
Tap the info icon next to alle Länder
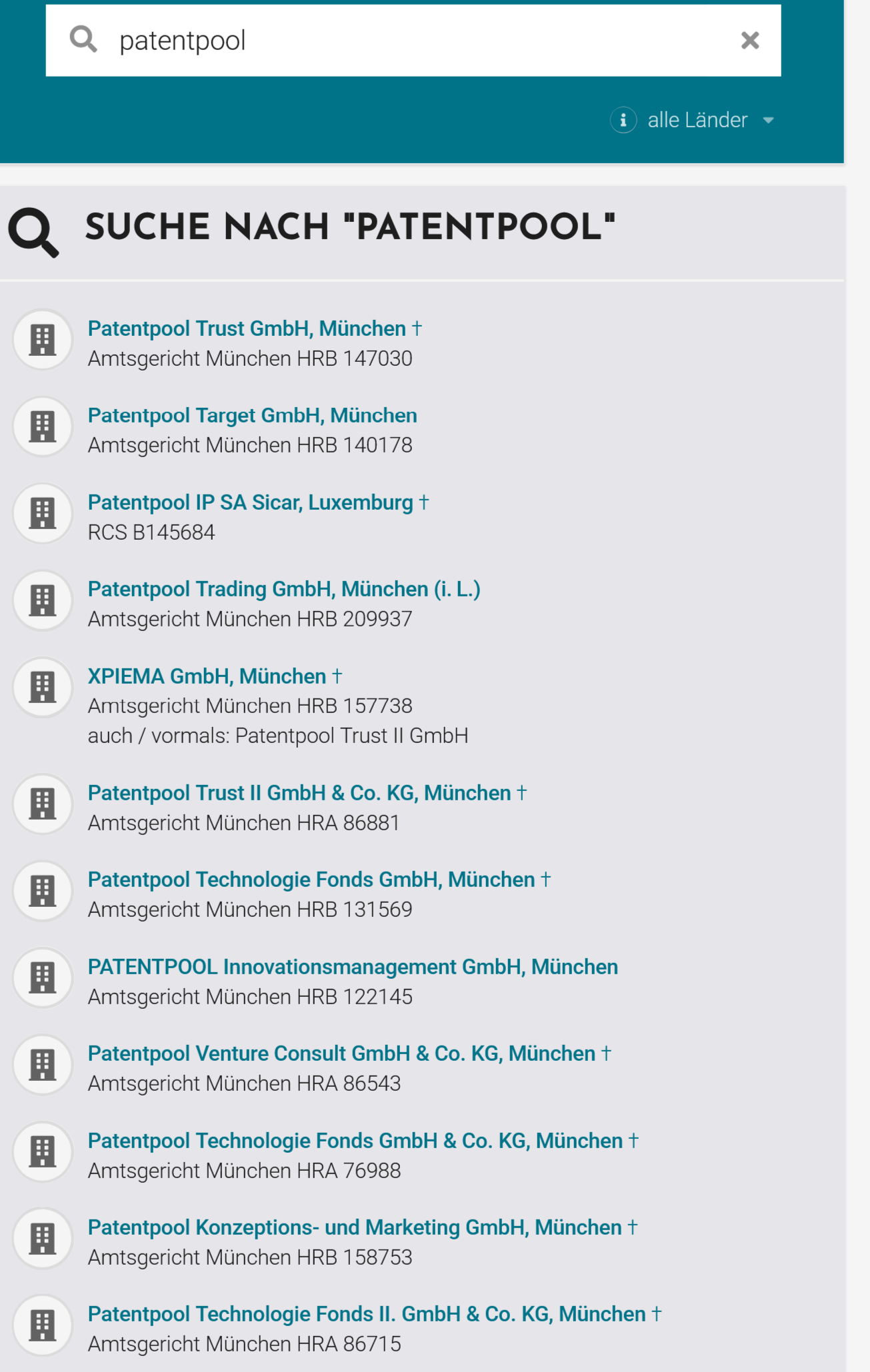[x=623, y=120]
